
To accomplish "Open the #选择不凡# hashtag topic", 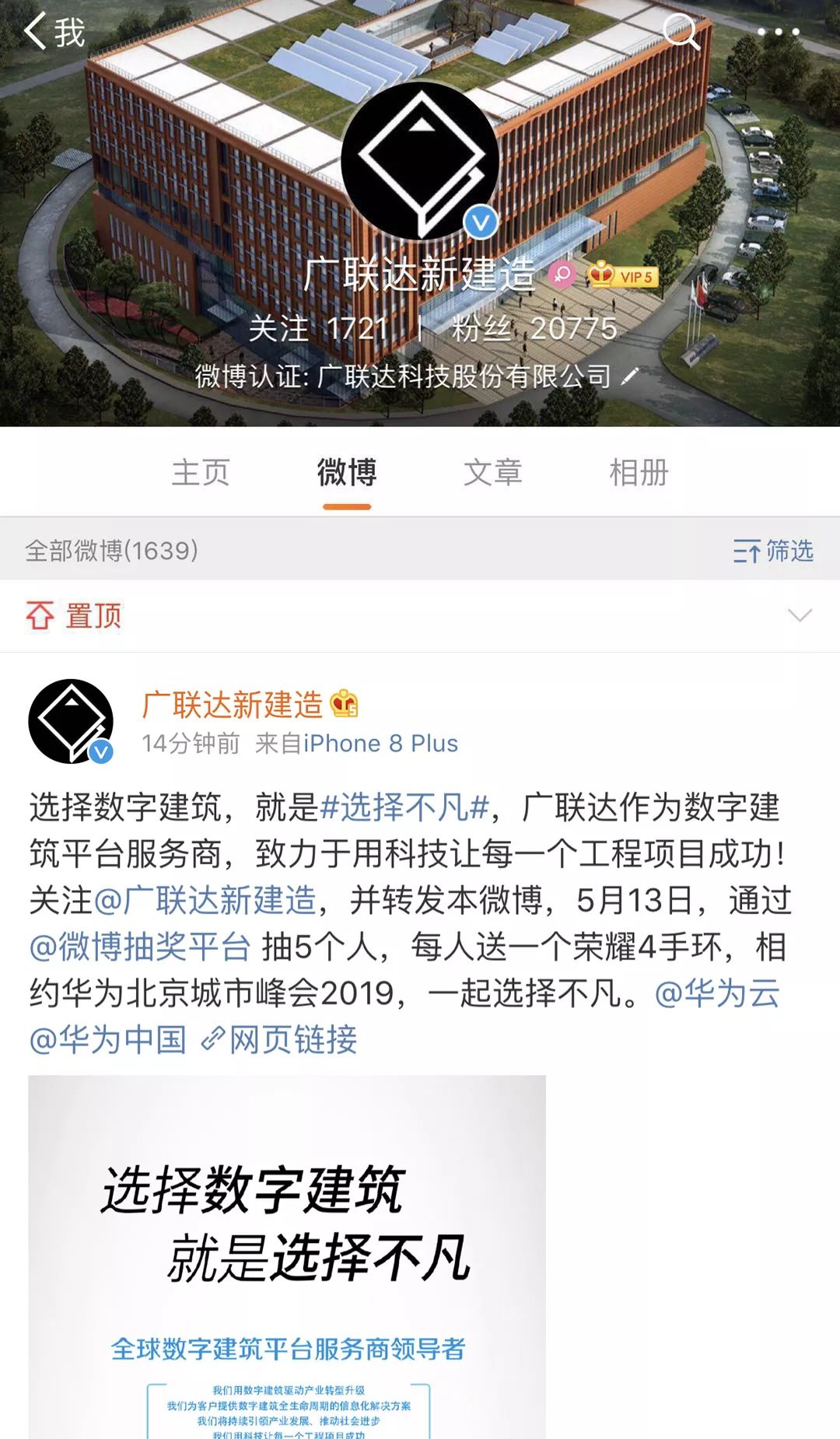I will 405,807.
